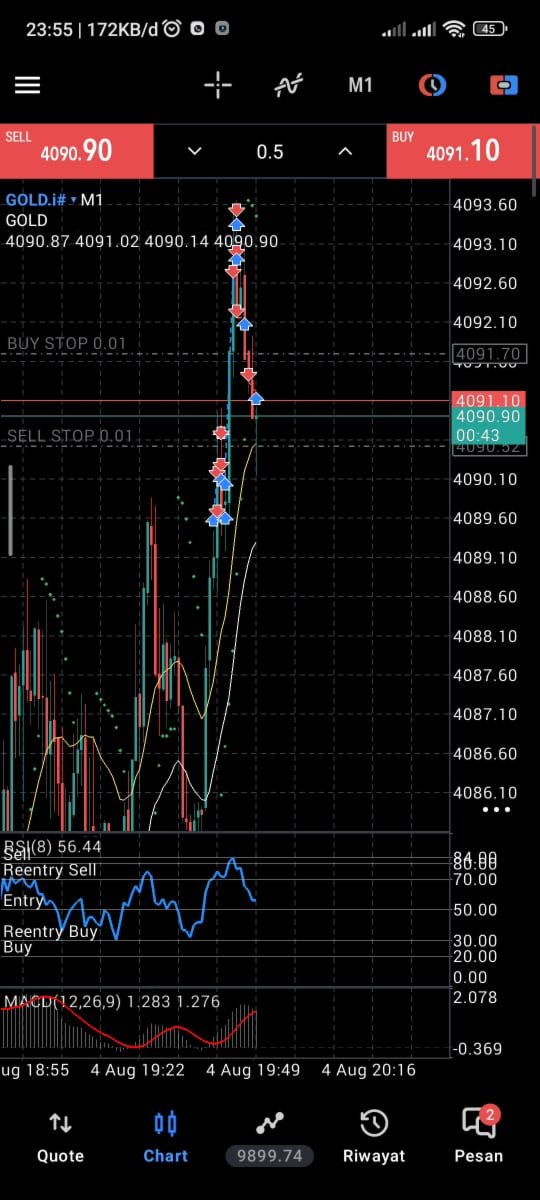
Task: Open the Trade tab showing 9899.74
Action: [x=269, y=1137]
